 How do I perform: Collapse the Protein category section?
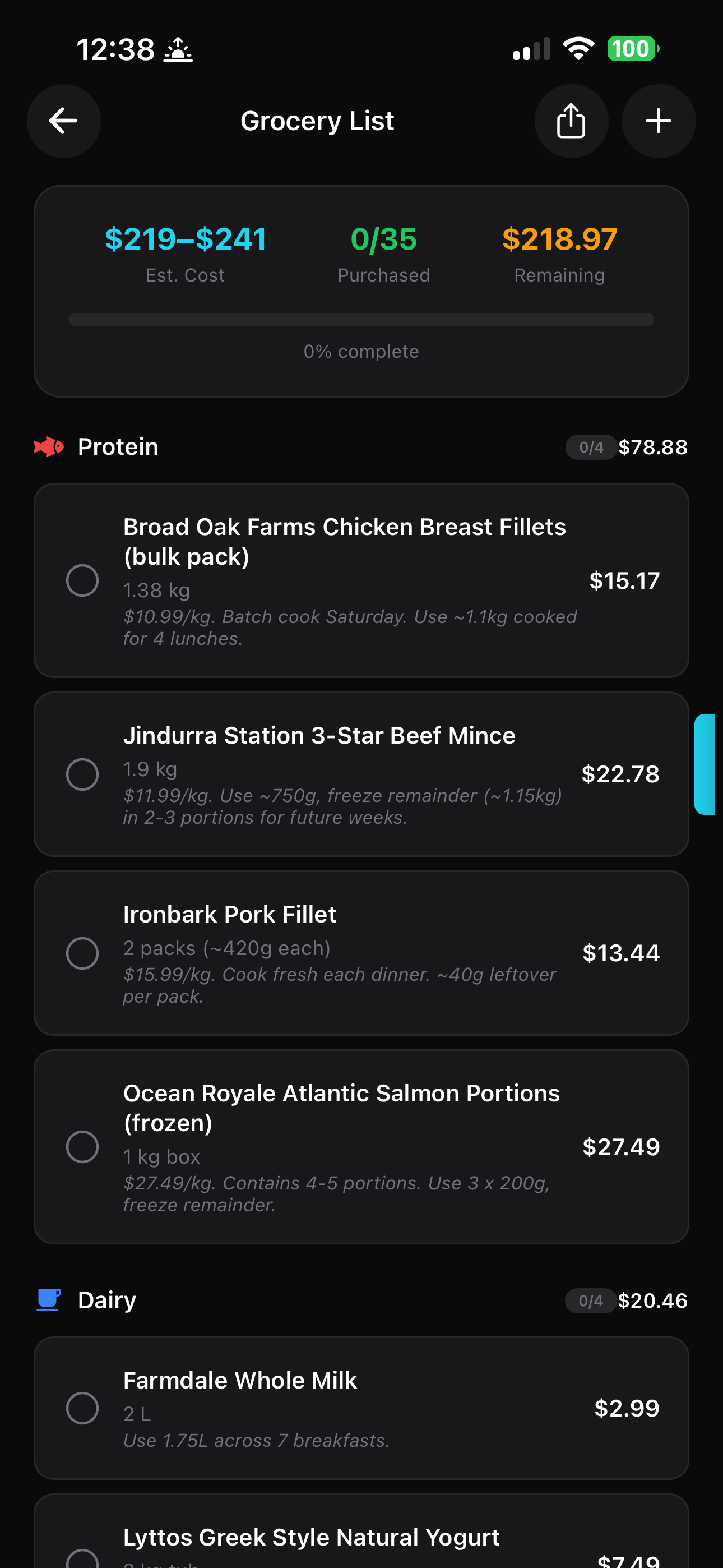pos(118,447)
